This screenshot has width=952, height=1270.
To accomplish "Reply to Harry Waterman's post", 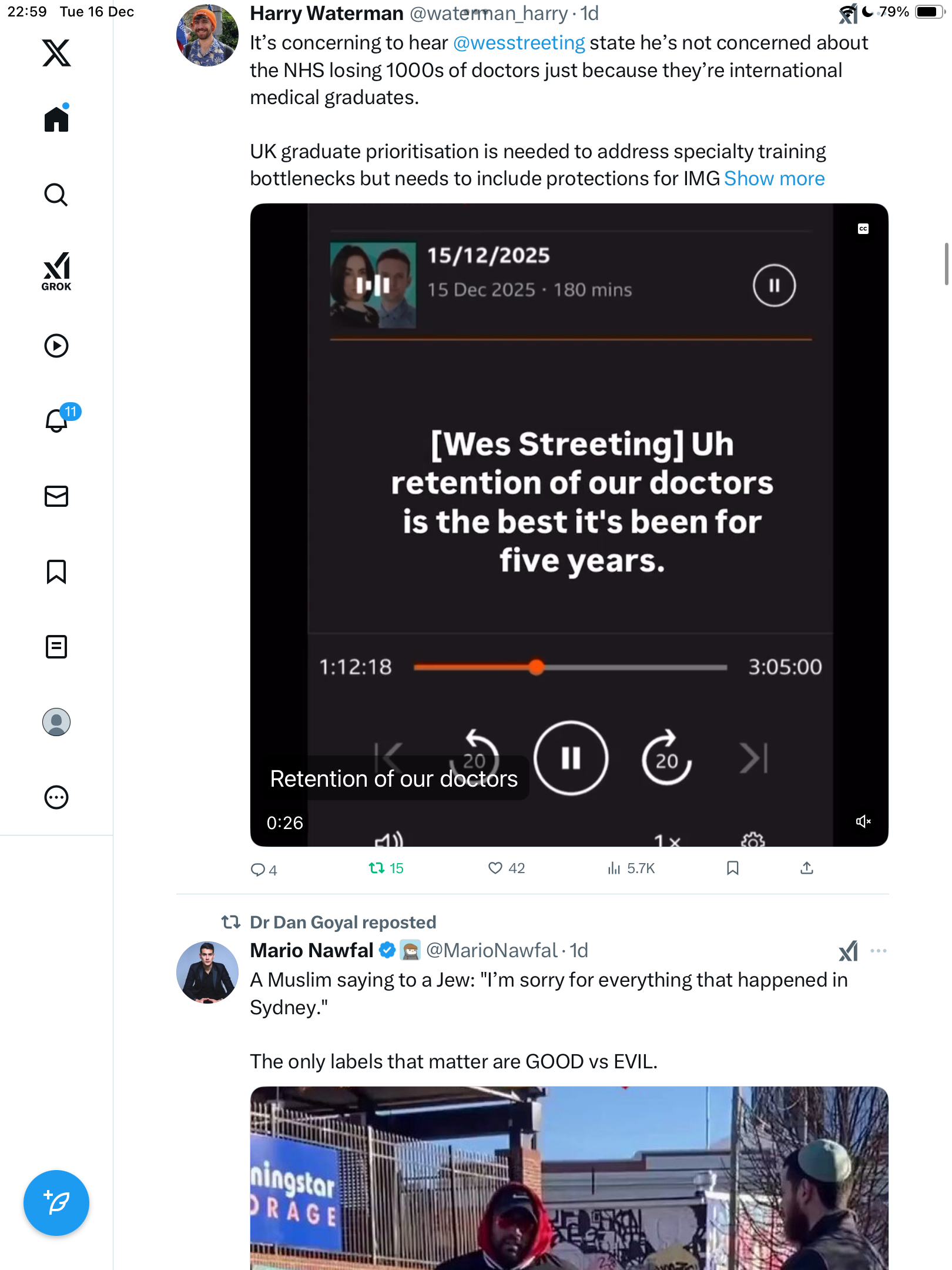I will (x=259, y=869).
